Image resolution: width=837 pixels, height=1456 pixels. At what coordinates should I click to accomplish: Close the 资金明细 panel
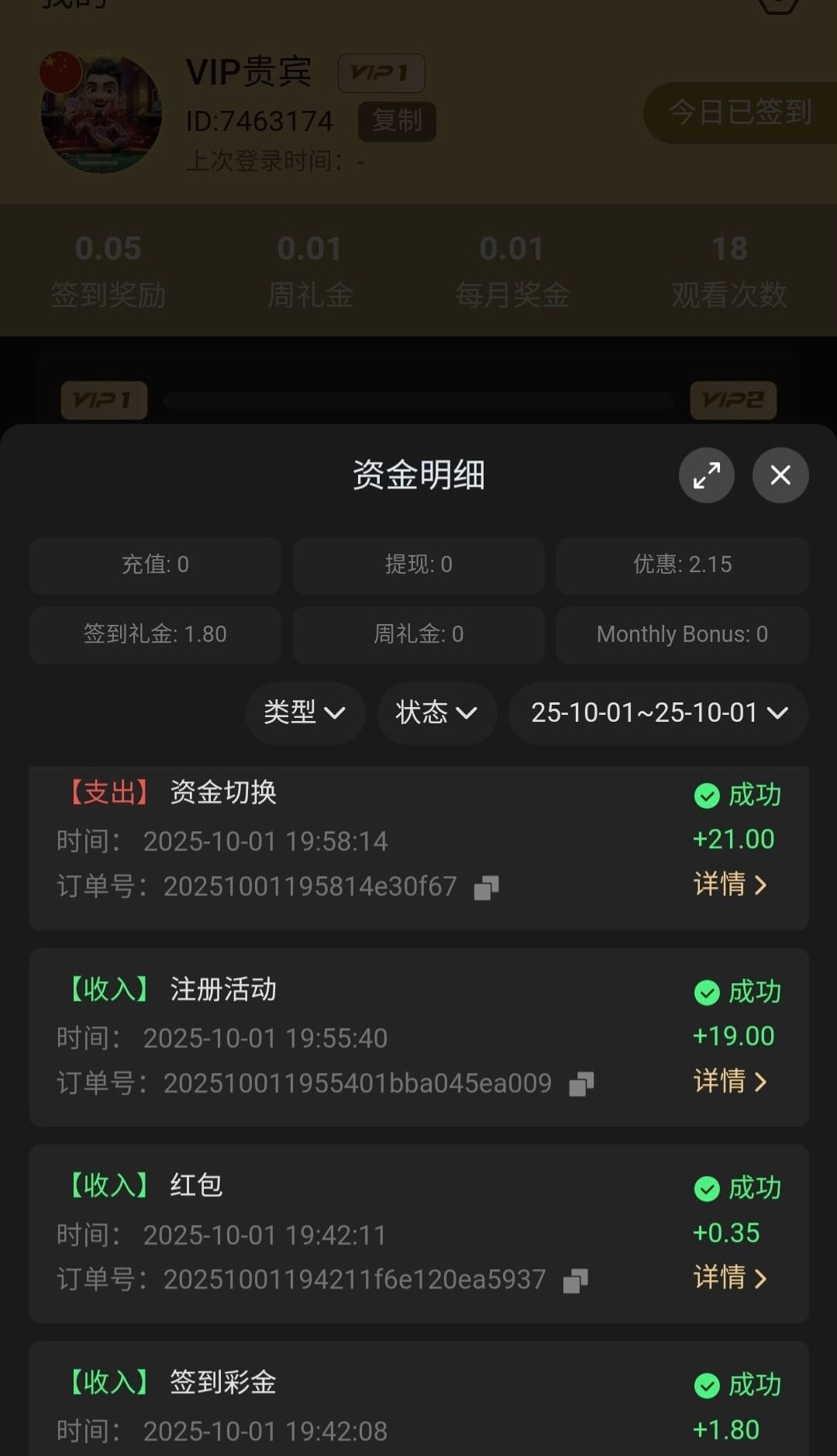[x=780, y=475]
